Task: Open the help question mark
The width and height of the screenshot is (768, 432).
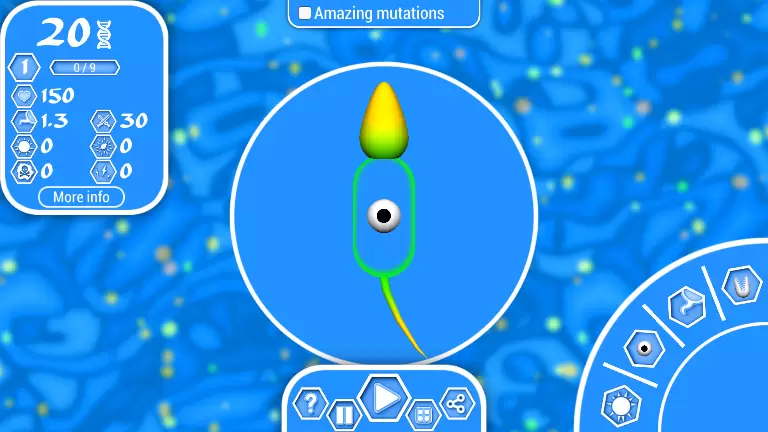Action: pyautogui.click(x=312, y=403)
